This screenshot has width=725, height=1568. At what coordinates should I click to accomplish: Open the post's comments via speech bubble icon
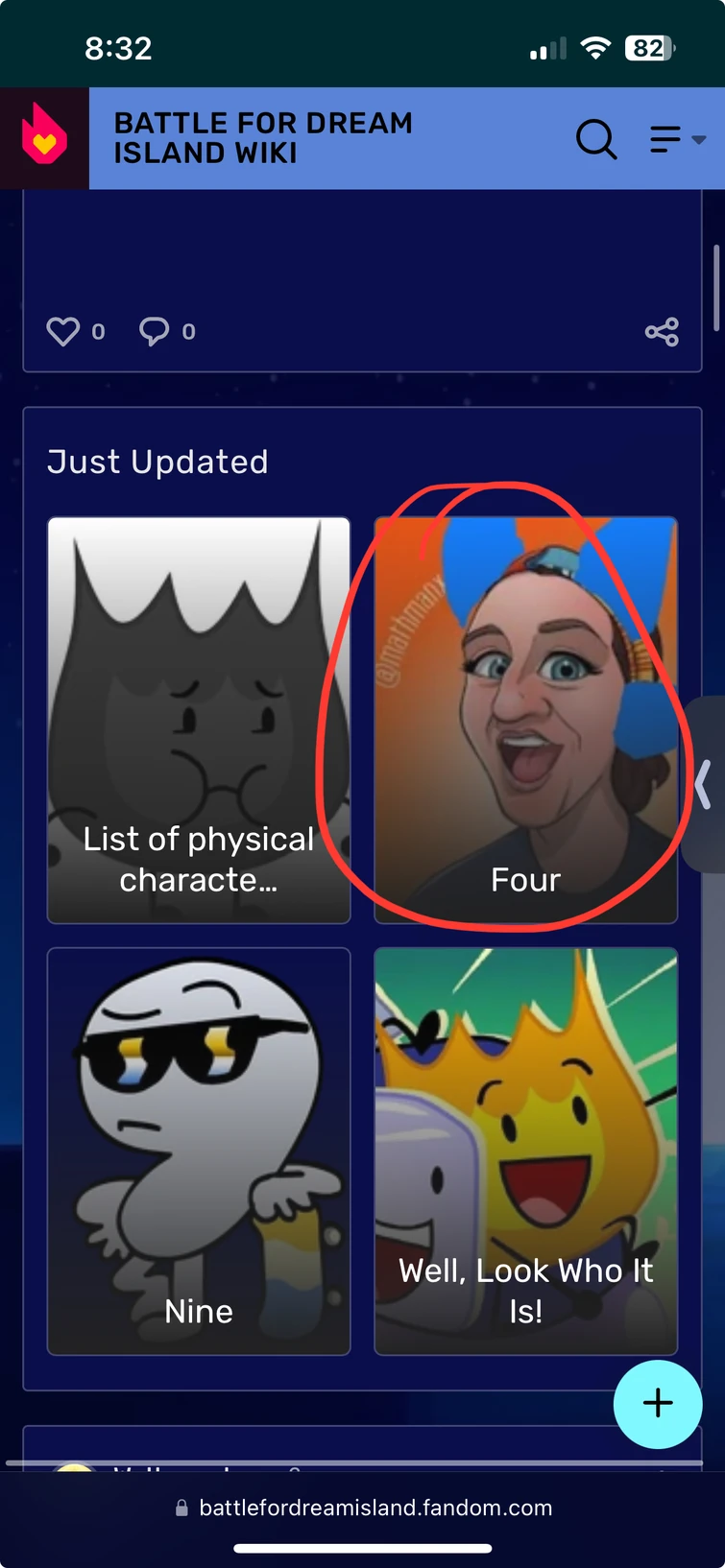[x=156, y=331]
